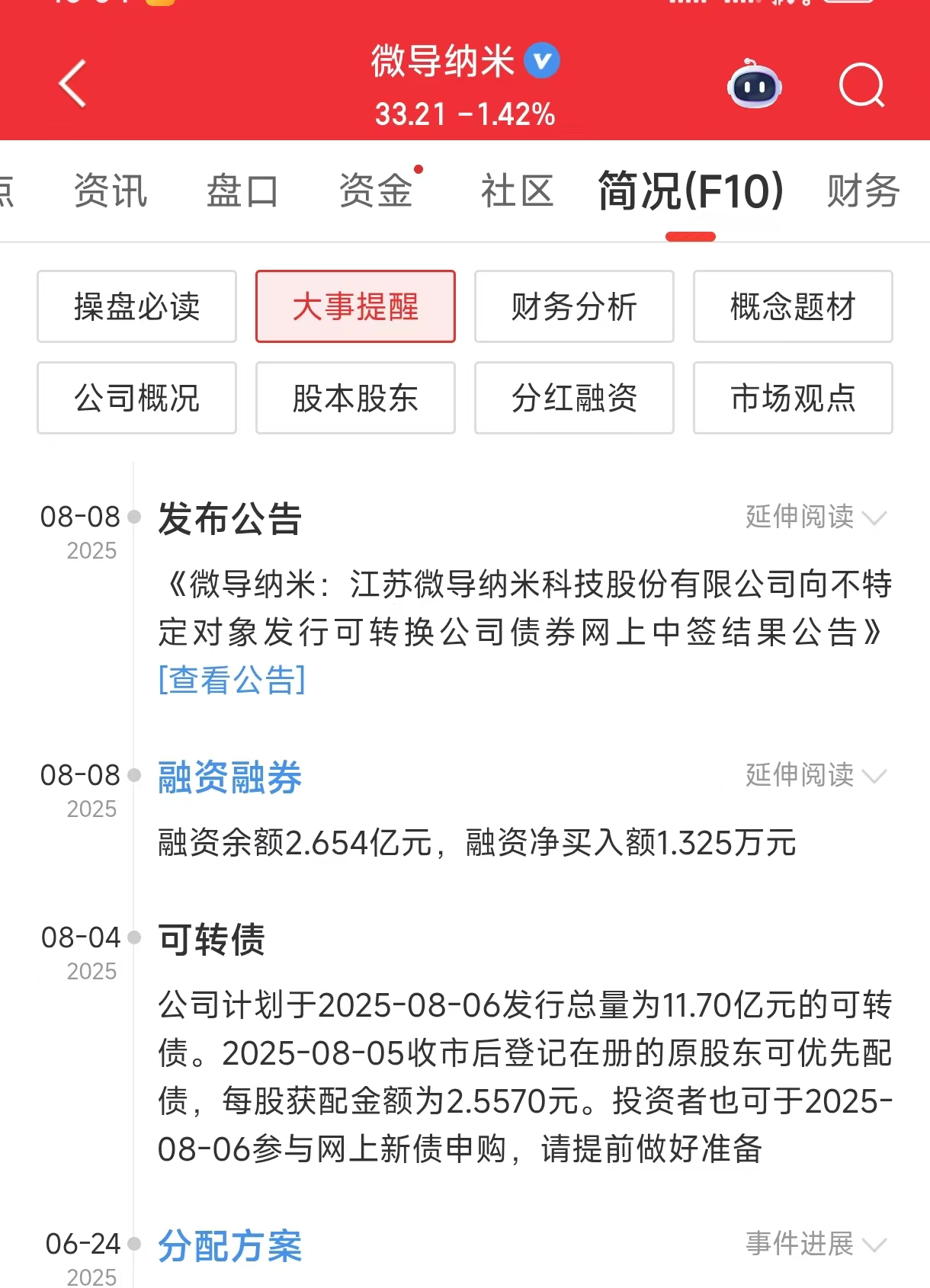Open the 公司概况 section
Viewport: 930px width, 1288px height.
[136, 398]
